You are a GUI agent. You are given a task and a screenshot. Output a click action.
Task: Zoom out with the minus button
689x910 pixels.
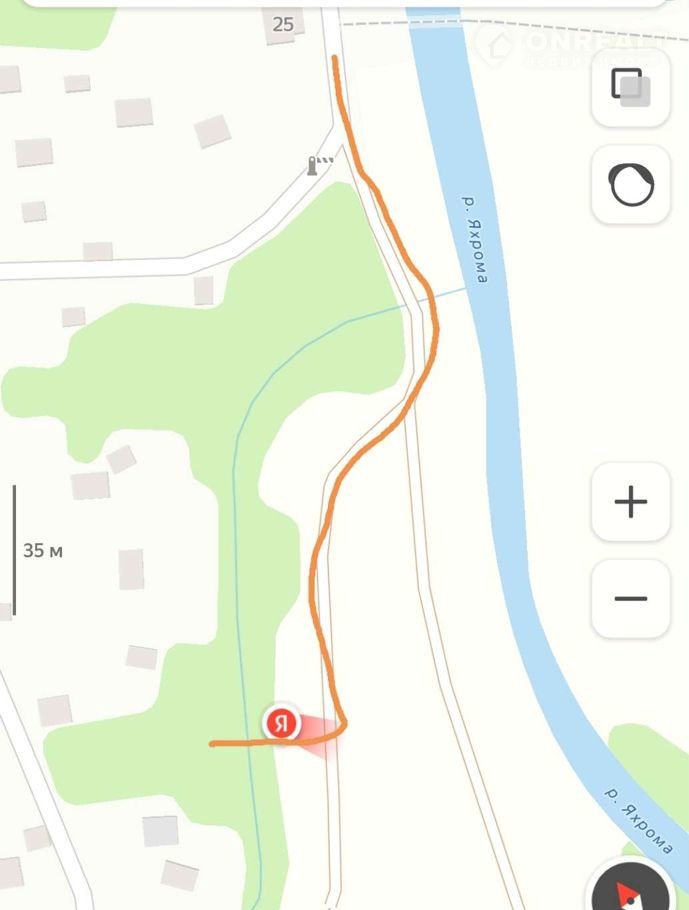coord(631,598)
